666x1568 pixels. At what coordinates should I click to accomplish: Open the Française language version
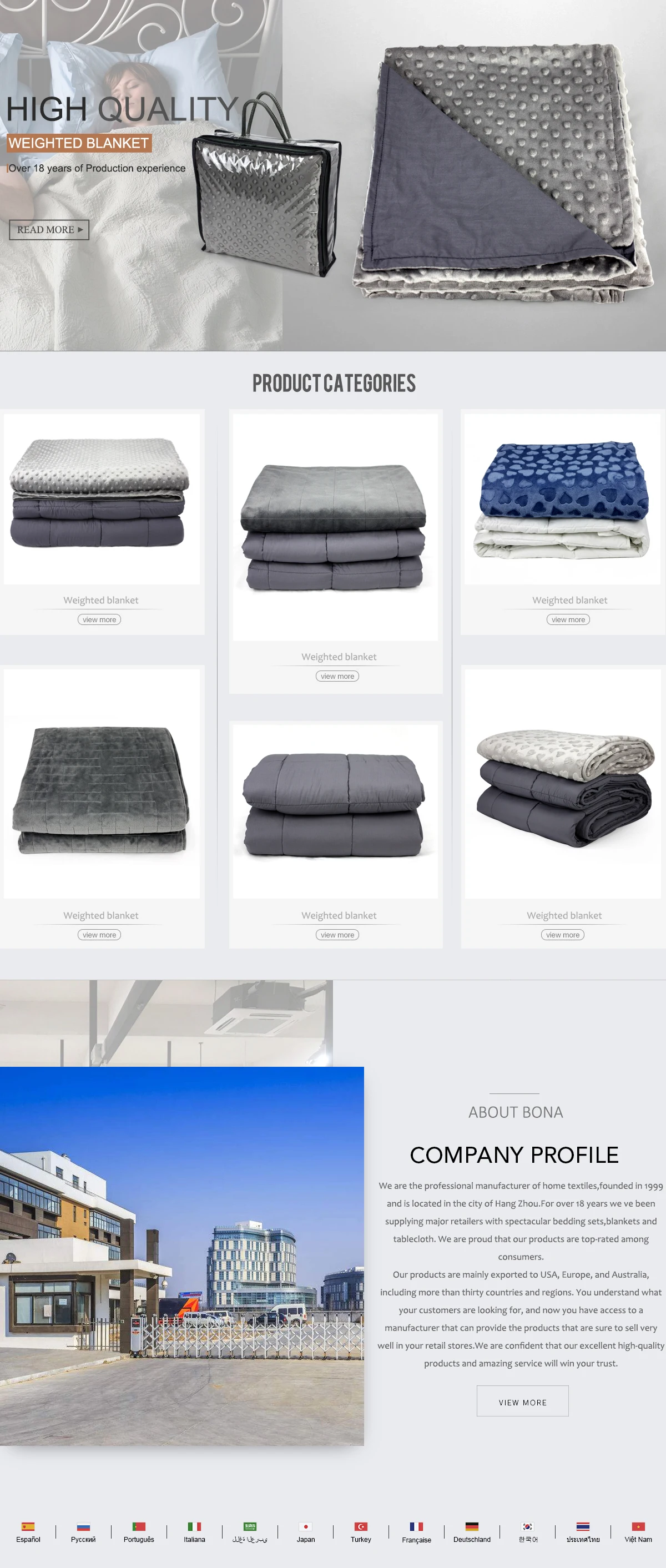pyautogui.click(x=416, y=1532)
